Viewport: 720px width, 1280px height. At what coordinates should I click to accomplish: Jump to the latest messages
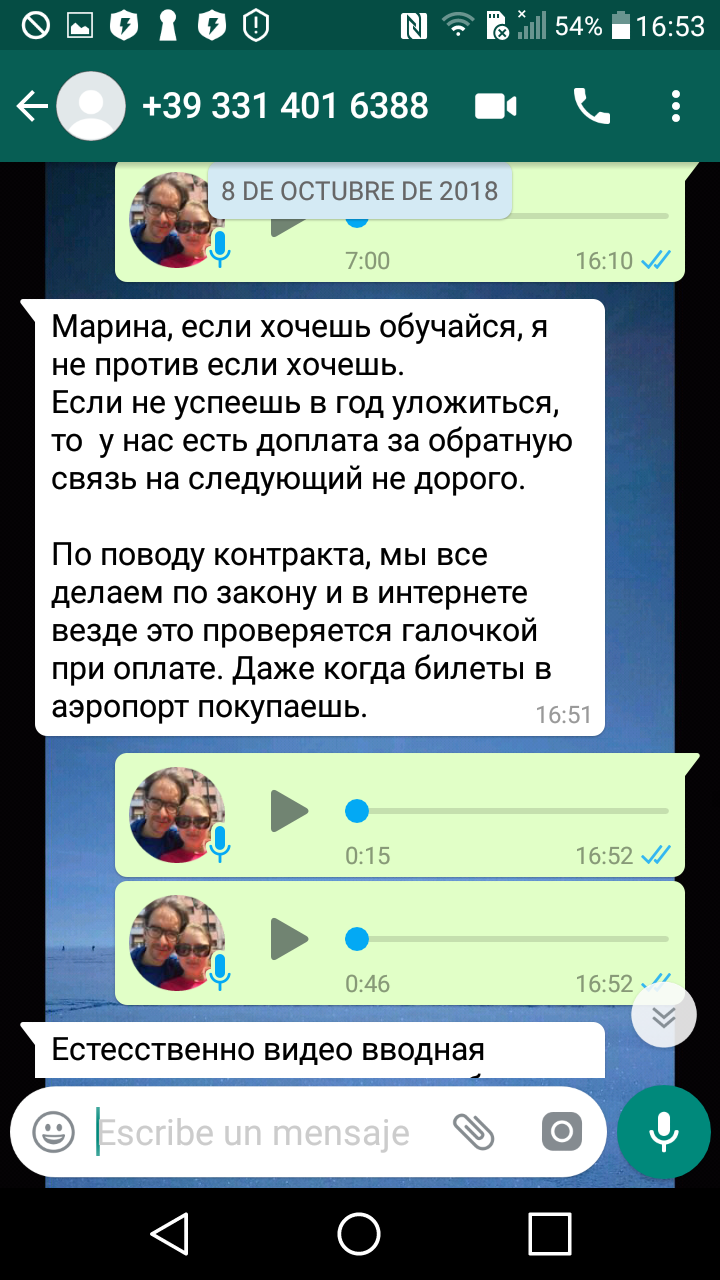(664, 1015)
